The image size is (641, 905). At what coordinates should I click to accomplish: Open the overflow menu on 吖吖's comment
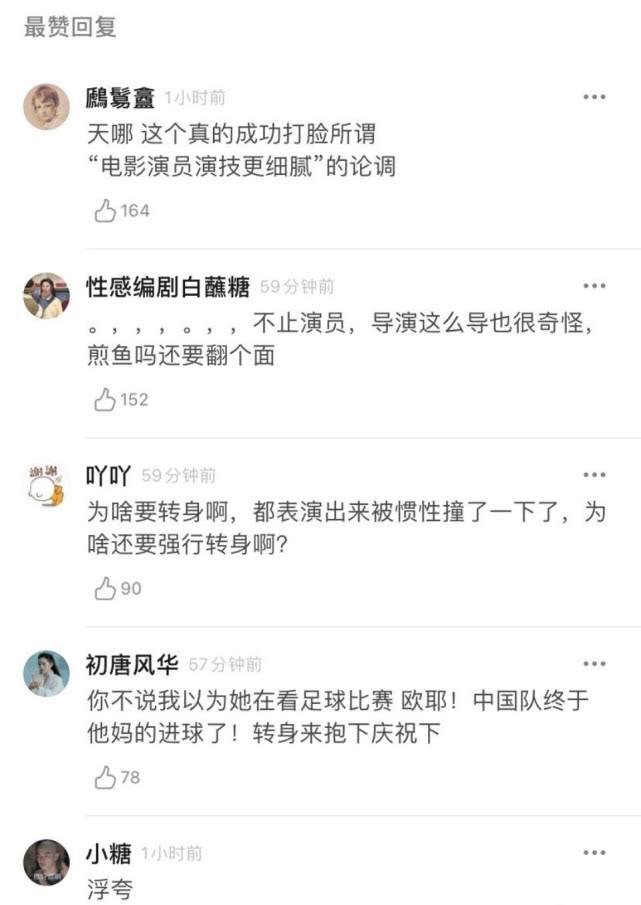[x=594, y=475]
